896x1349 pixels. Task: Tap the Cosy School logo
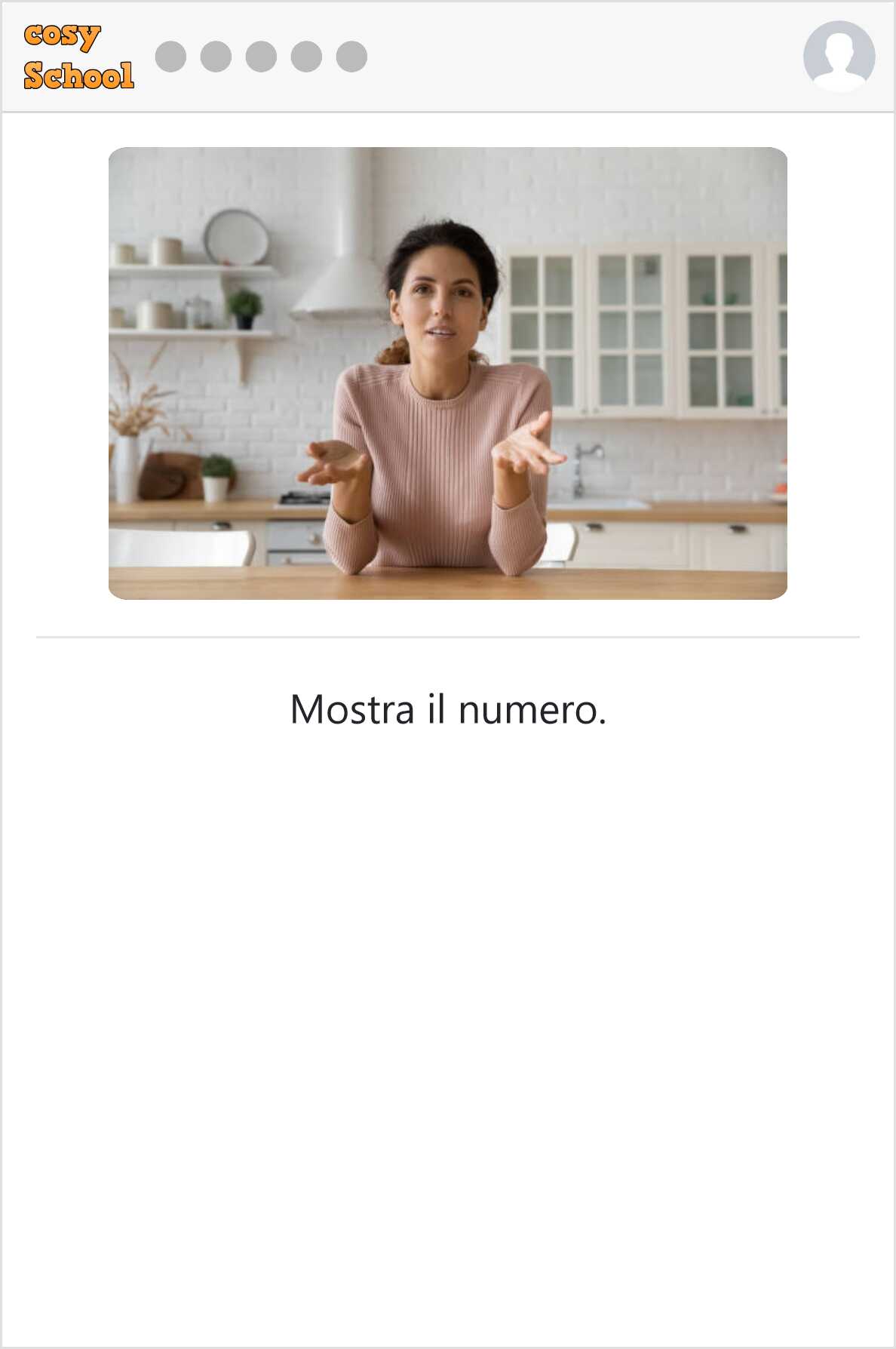point(78,57)
